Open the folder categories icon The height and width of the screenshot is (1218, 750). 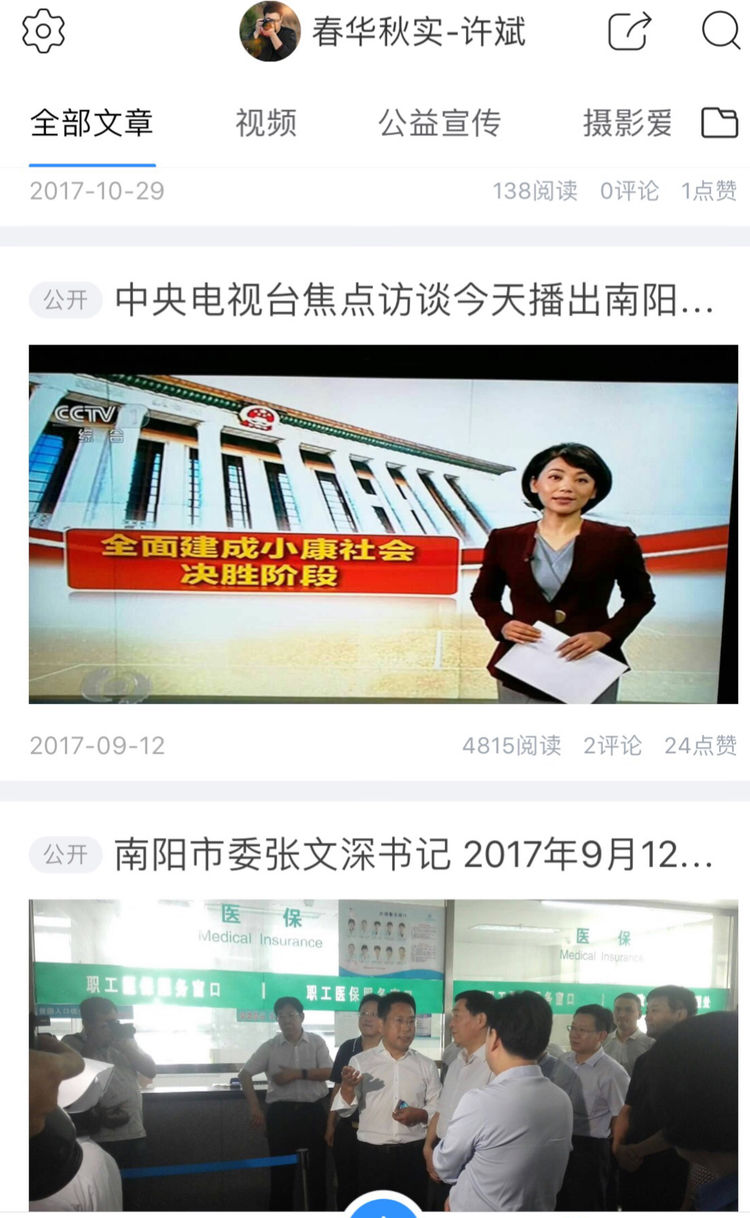(x=719, y=123)
